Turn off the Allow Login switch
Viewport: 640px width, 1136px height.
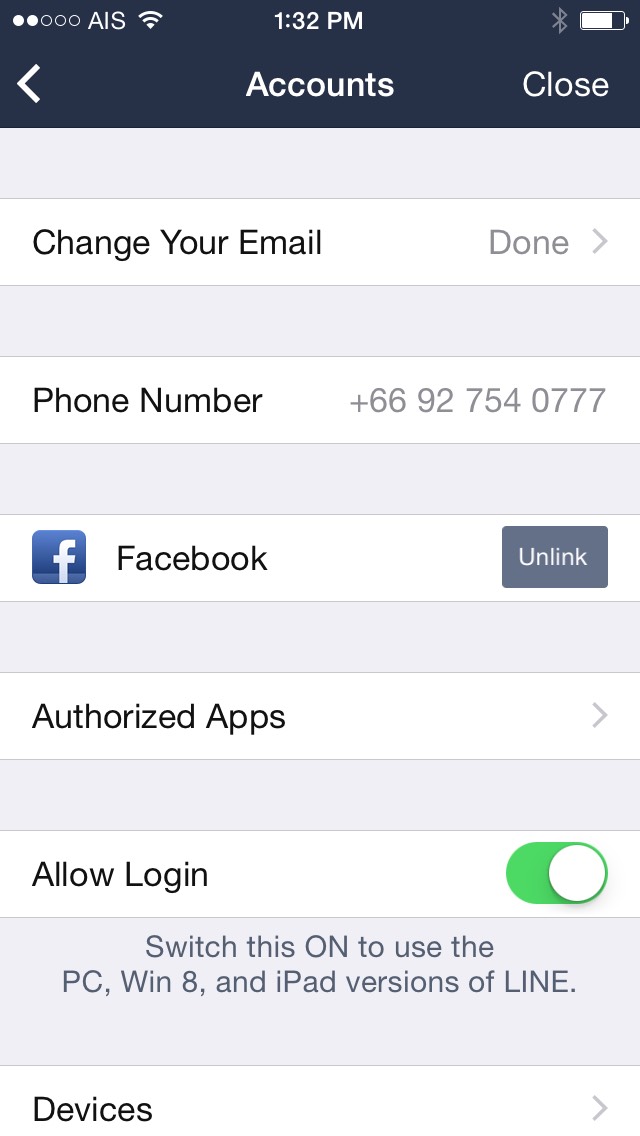(557, 874)
